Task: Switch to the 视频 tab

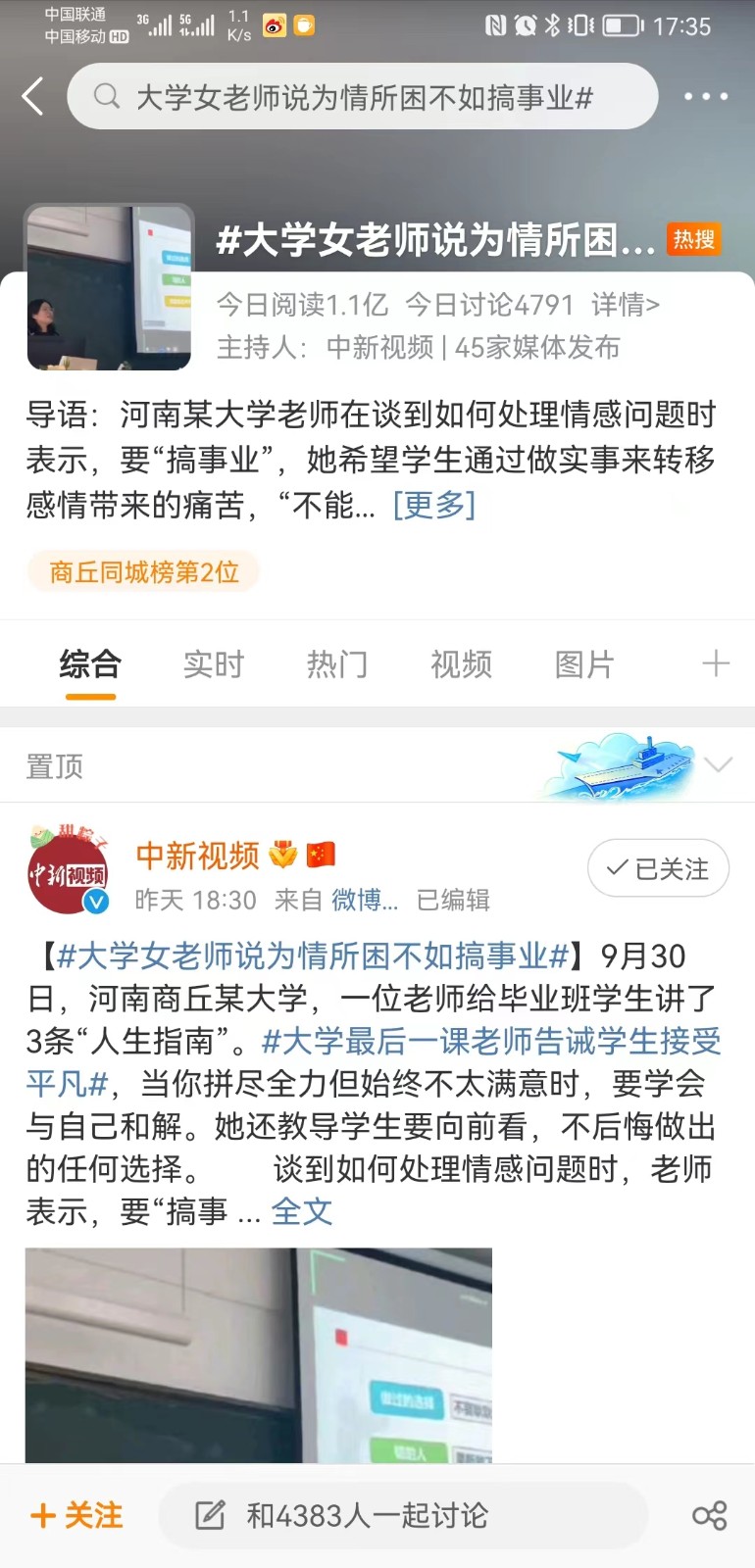Action: click(461, 664)
